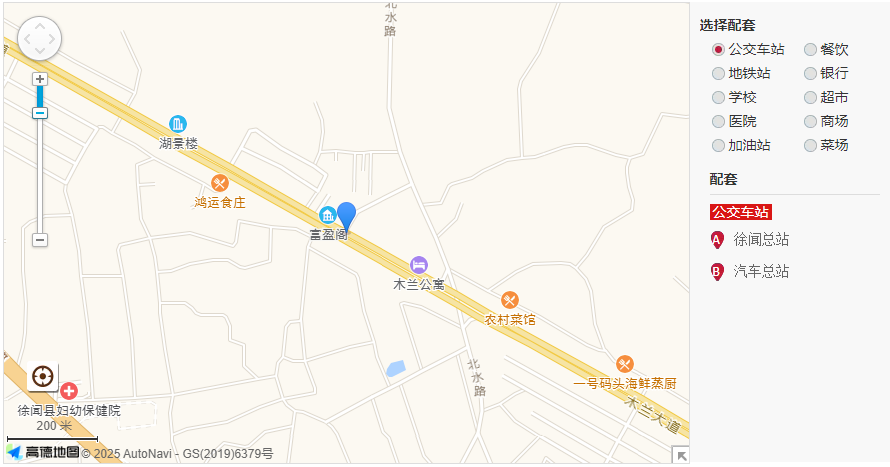Select the 餐饮 radio option
This screenshot has height=467, width=890.
coord(810,49)
